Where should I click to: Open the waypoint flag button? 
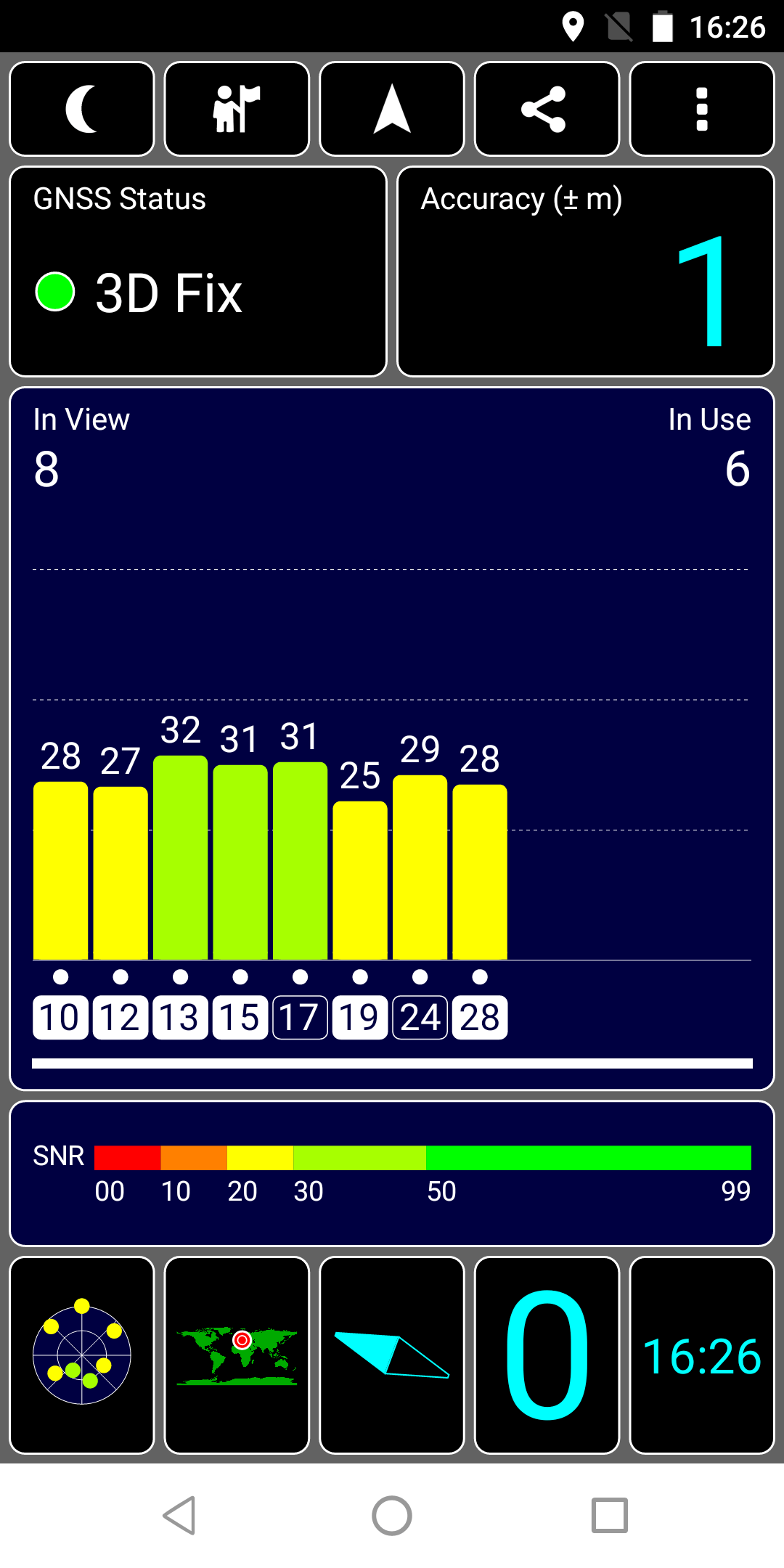coord(237,109)
